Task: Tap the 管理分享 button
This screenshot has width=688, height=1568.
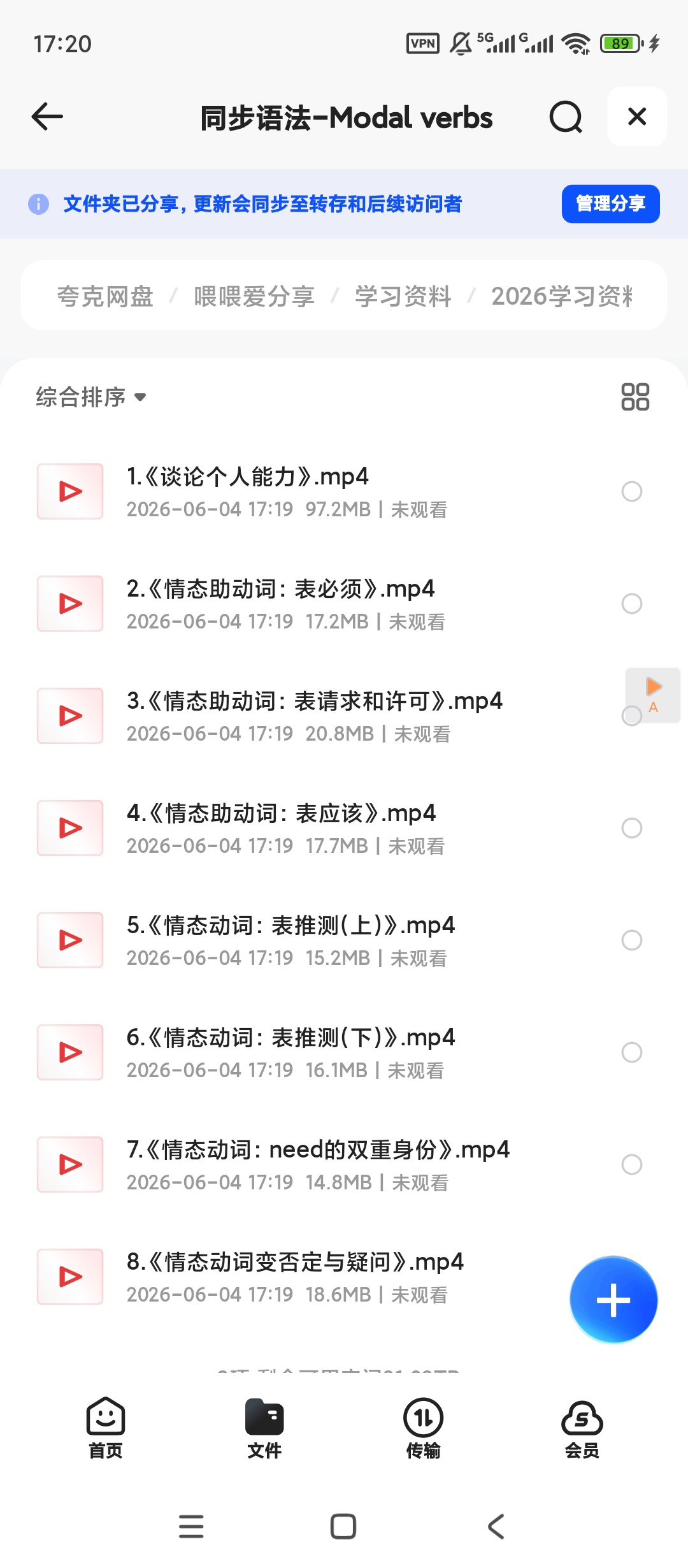Action: [x=610, y=204]
